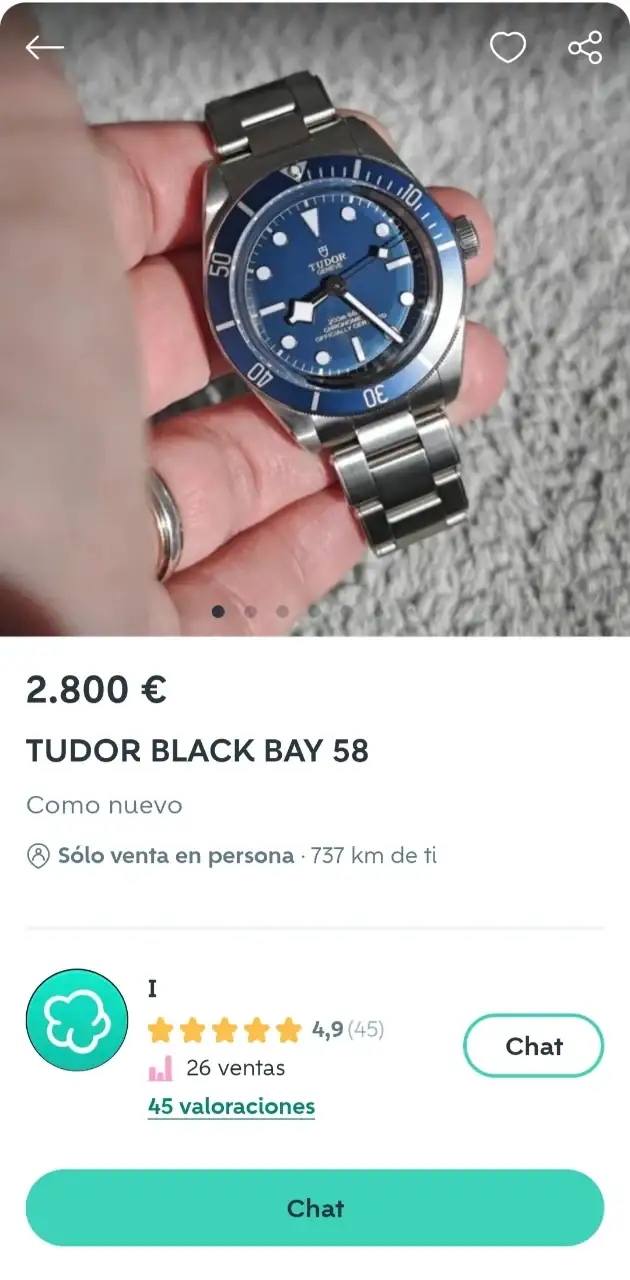Start a chat with the green Chat button
Screen dimensions: 630x1280
(x=315, y=1208)
